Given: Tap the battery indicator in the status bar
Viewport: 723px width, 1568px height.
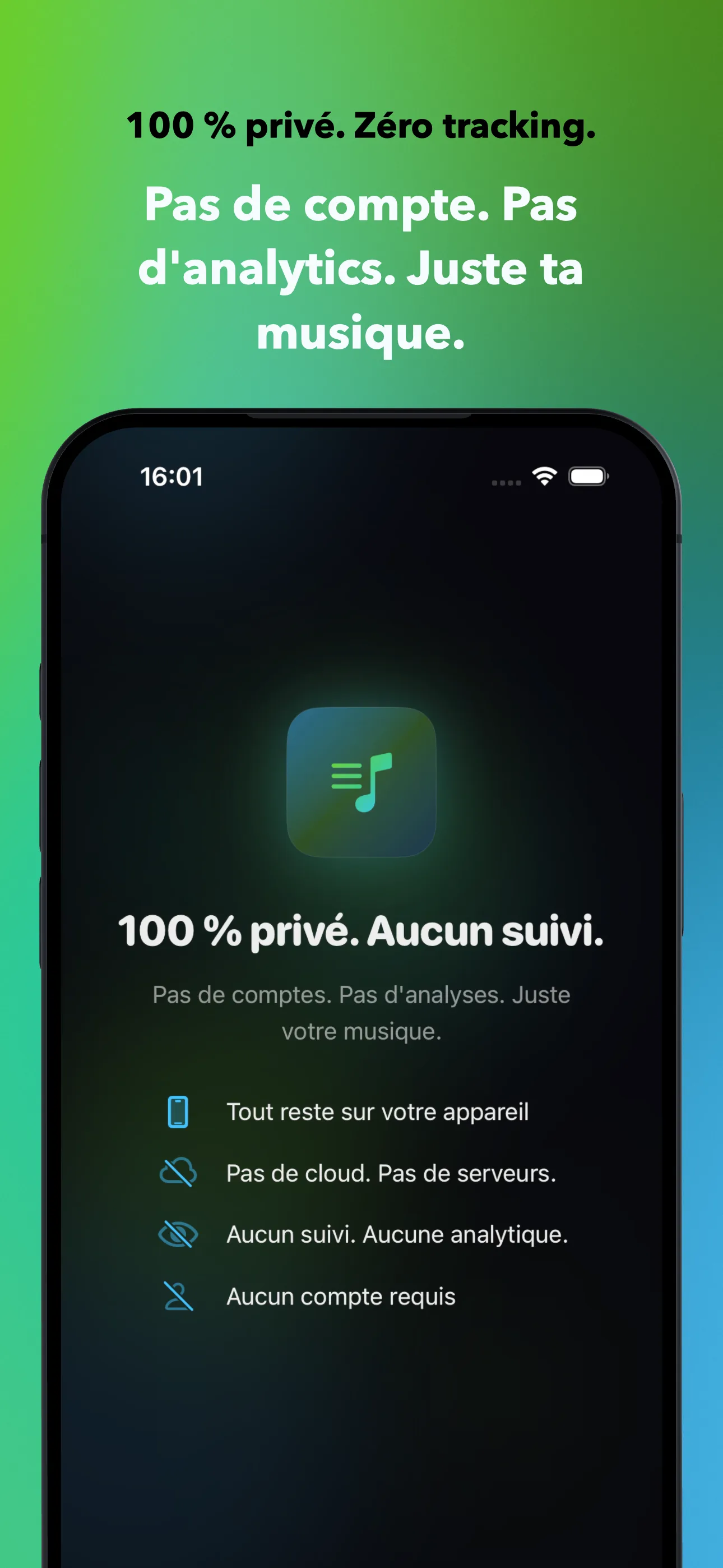Looking at the screenshot, I should (588, 478).
